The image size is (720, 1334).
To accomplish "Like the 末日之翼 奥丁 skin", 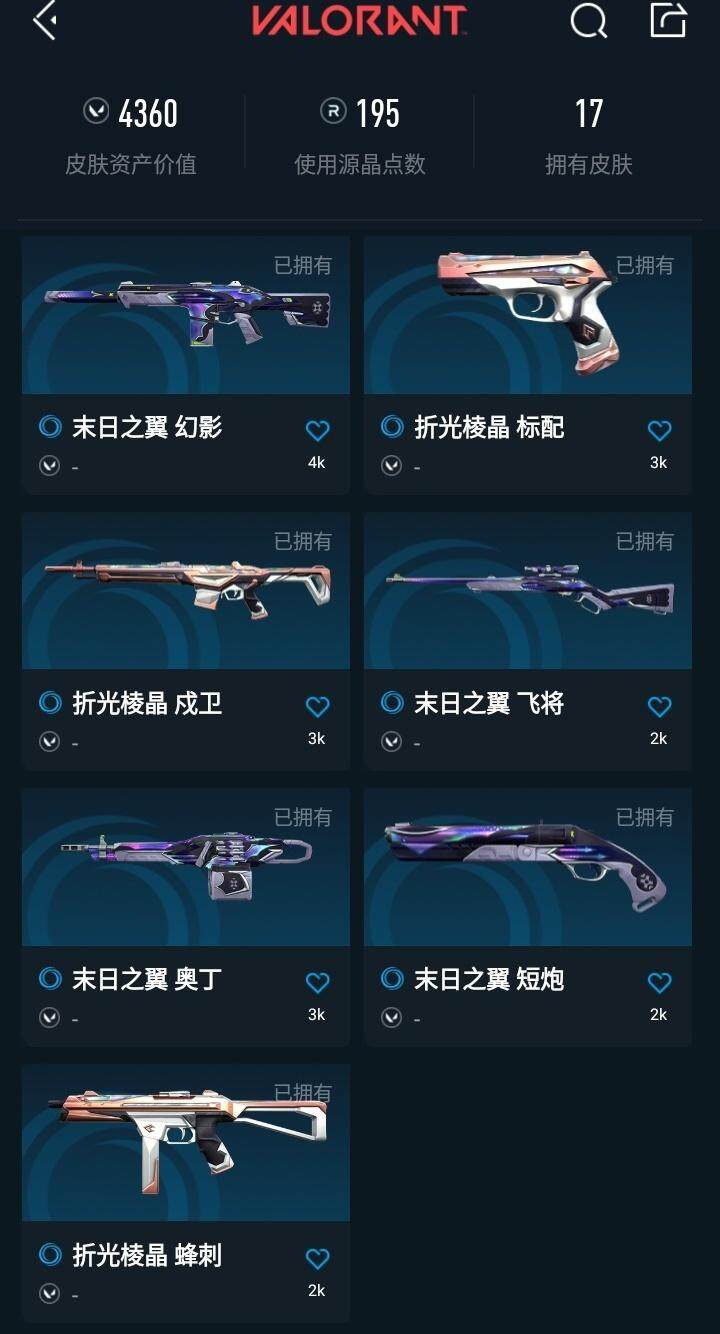I will [317, 983].
